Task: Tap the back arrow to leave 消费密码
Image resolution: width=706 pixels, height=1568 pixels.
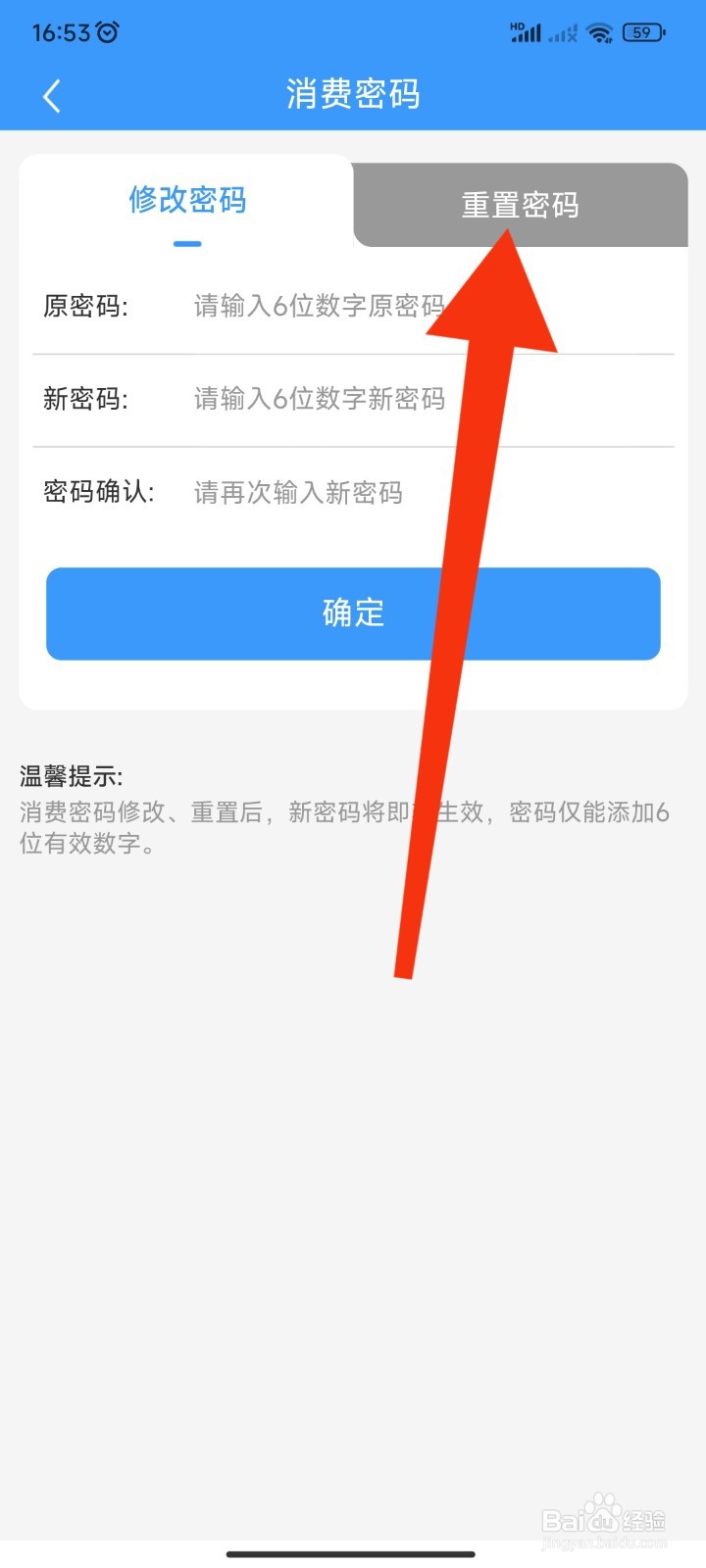Action: [51, 95]
